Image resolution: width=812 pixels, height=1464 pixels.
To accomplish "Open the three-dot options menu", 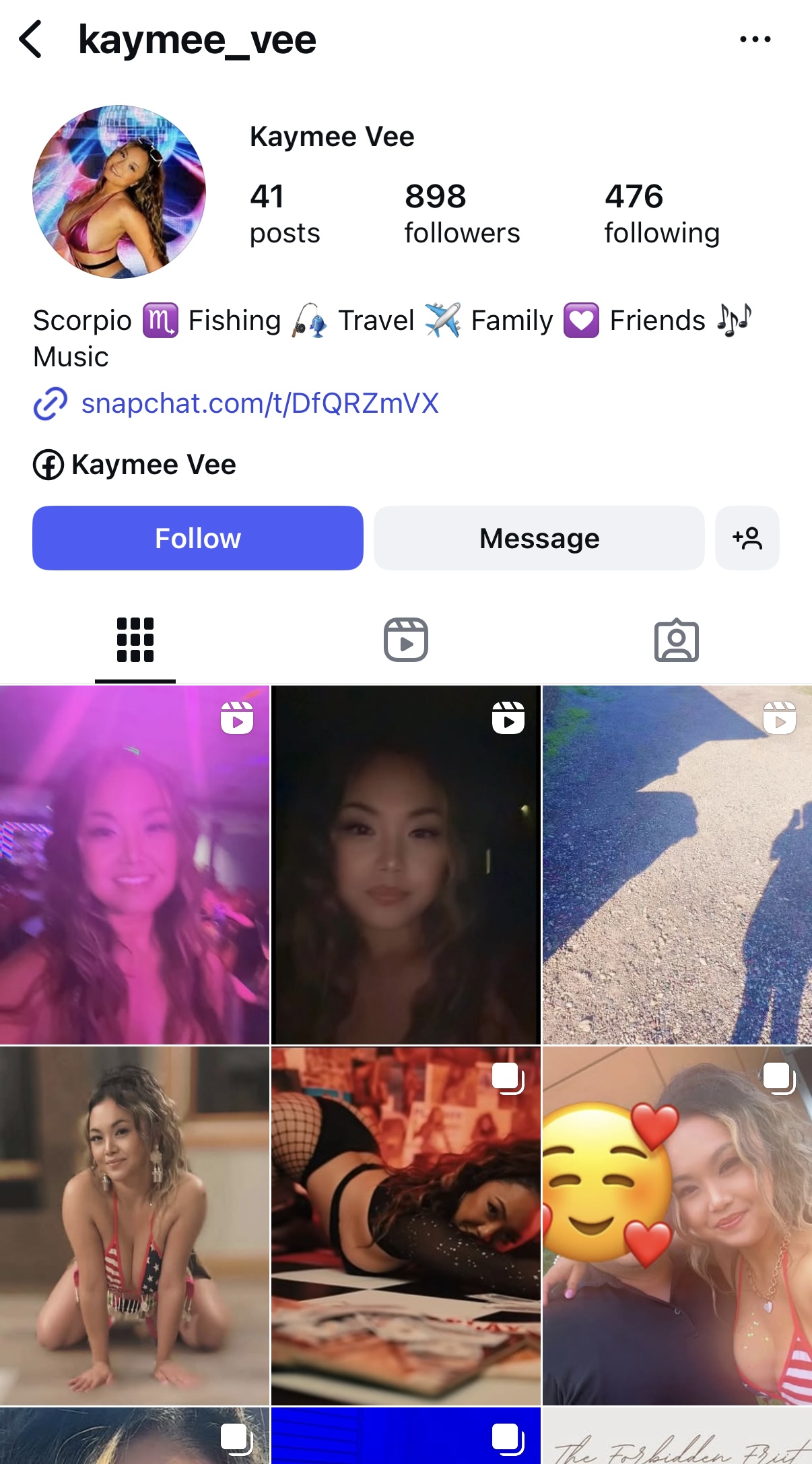I will click(755, 39).
